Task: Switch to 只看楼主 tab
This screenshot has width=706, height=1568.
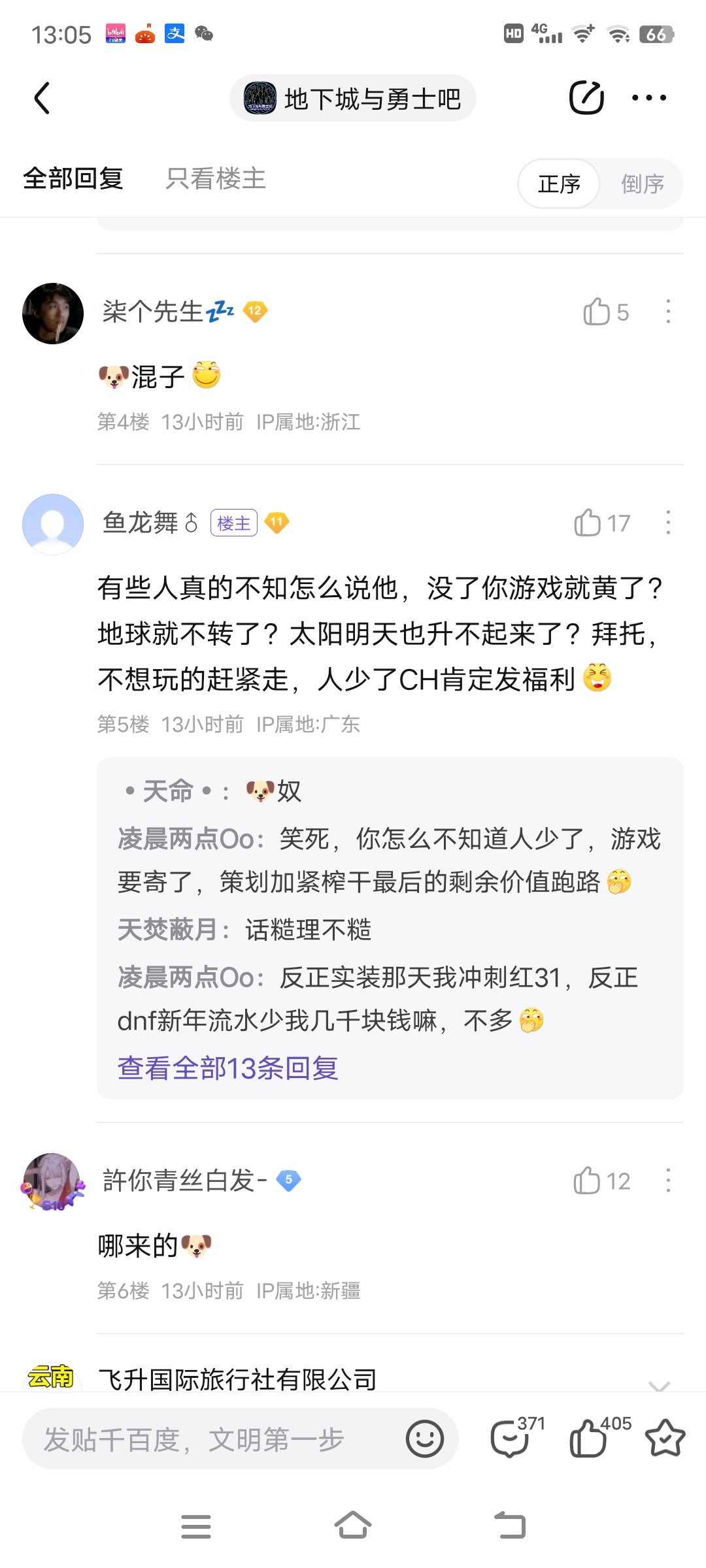Action: click(x=216, y=178)
